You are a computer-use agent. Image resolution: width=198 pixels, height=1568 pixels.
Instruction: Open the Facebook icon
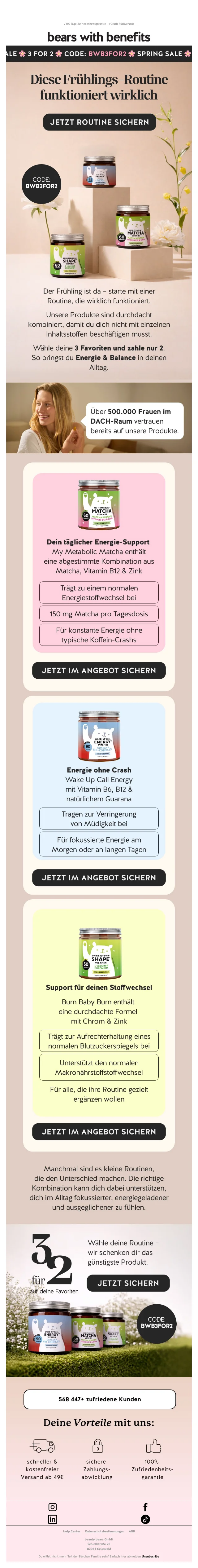[x=145, y=1507]
